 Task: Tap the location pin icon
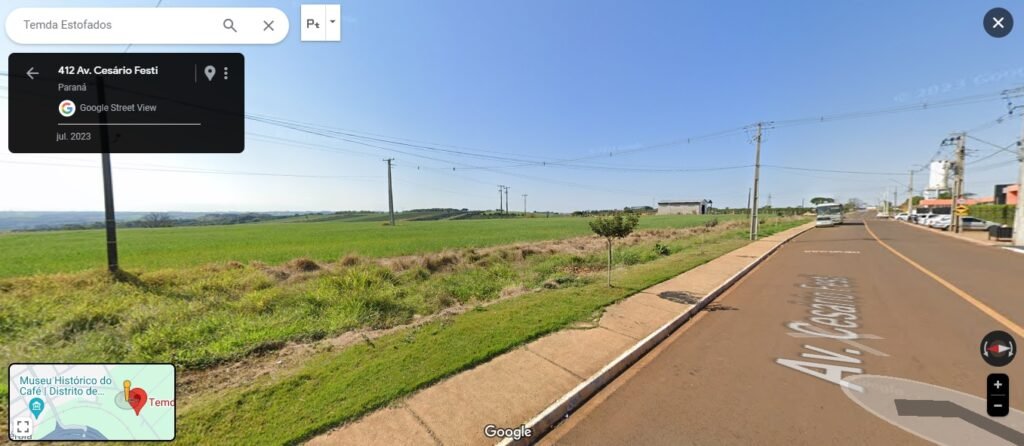click(209, 73)
